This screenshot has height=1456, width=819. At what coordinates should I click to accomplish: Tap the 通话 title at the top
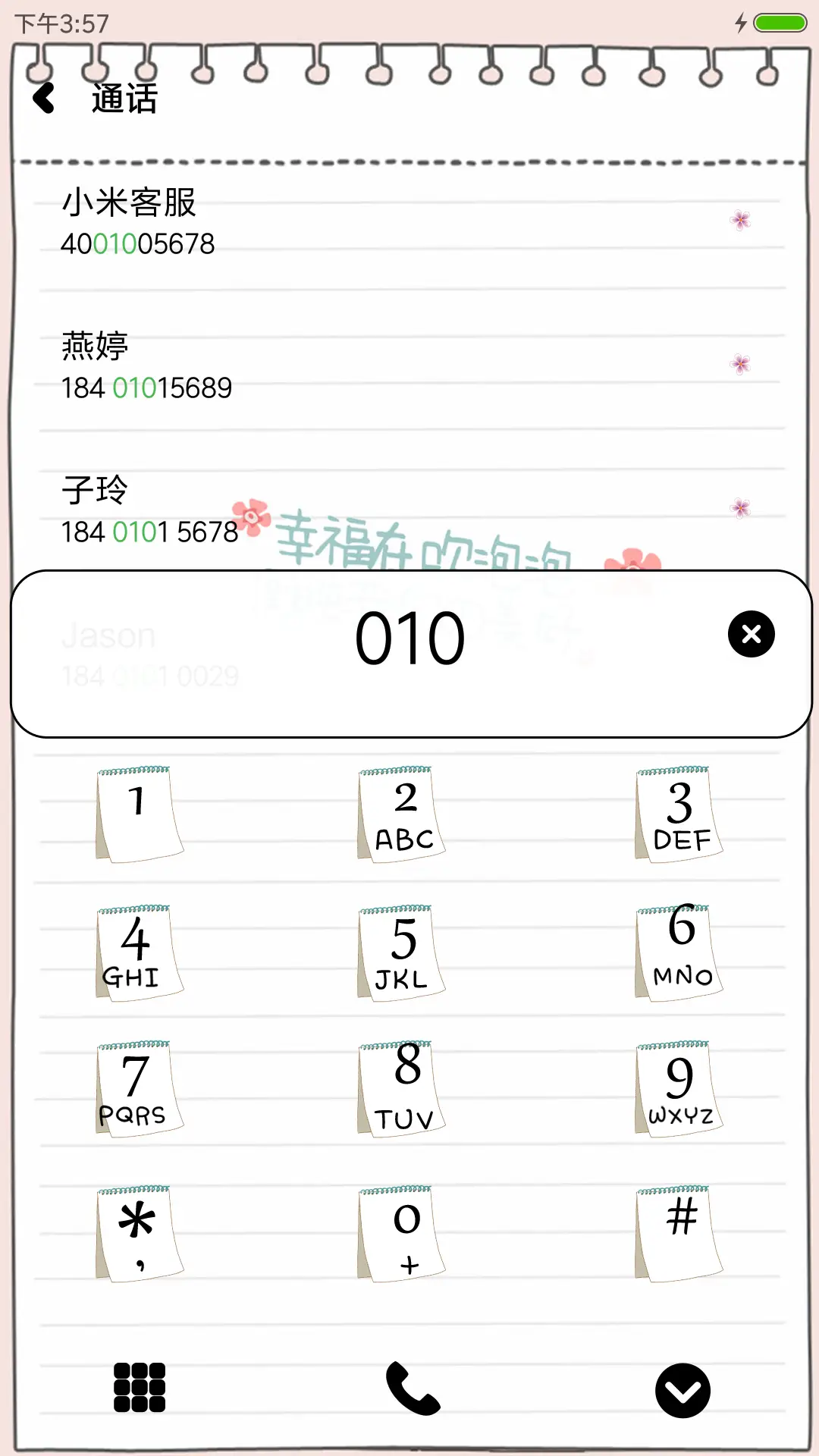click(124, 99)
